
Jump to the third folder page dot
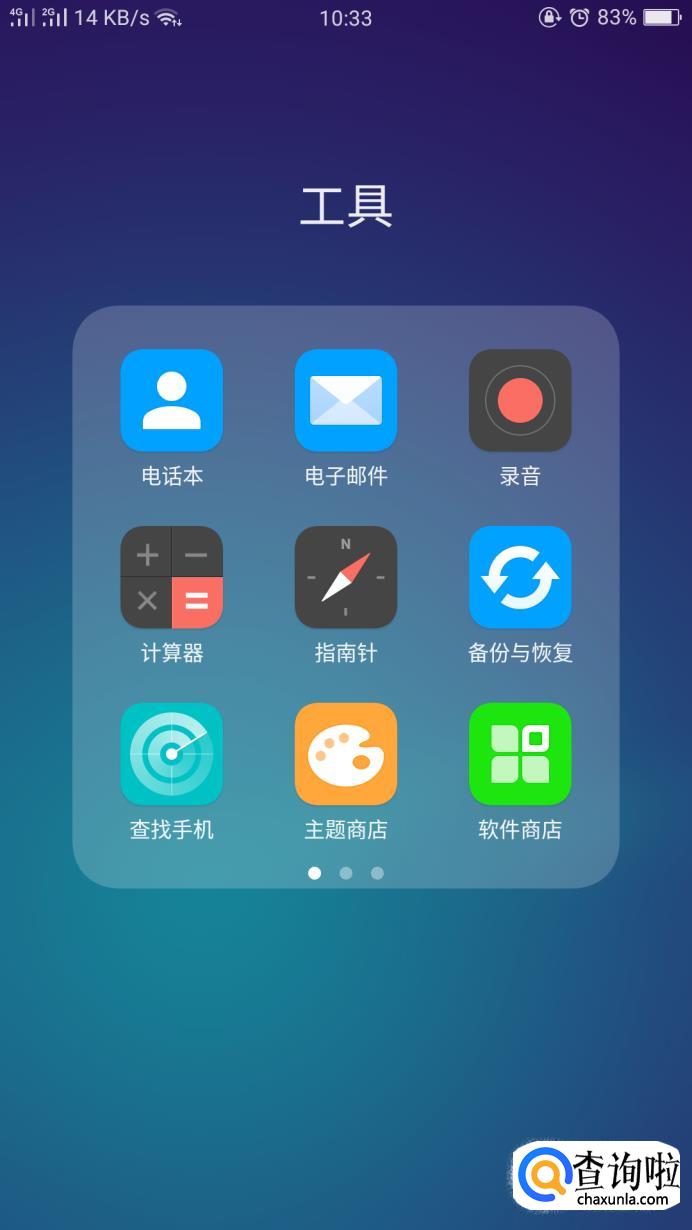pos(377,873)
